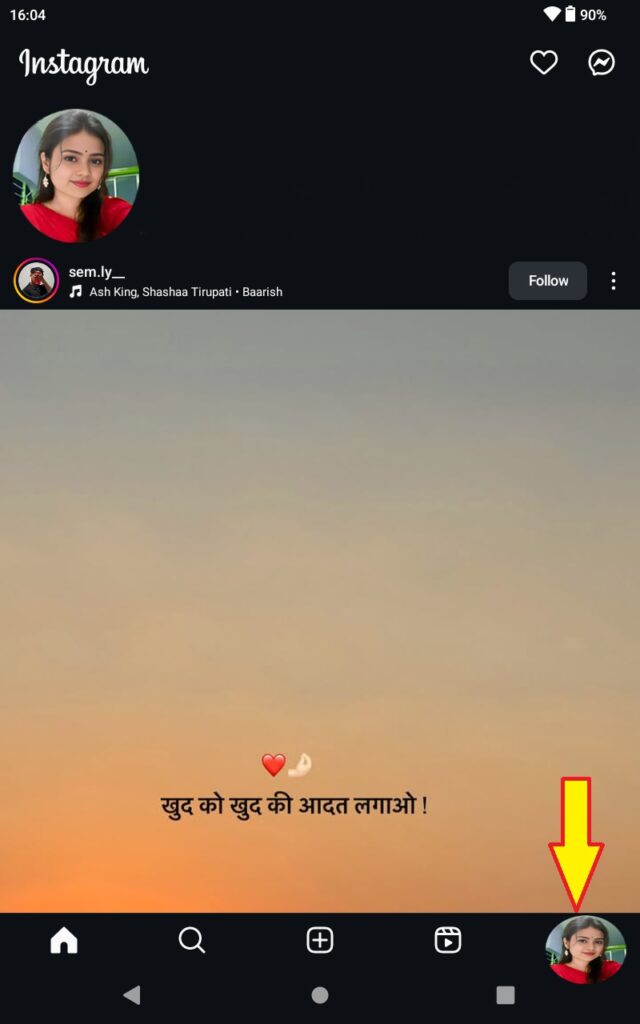Open your story at the top

point(76,176)
